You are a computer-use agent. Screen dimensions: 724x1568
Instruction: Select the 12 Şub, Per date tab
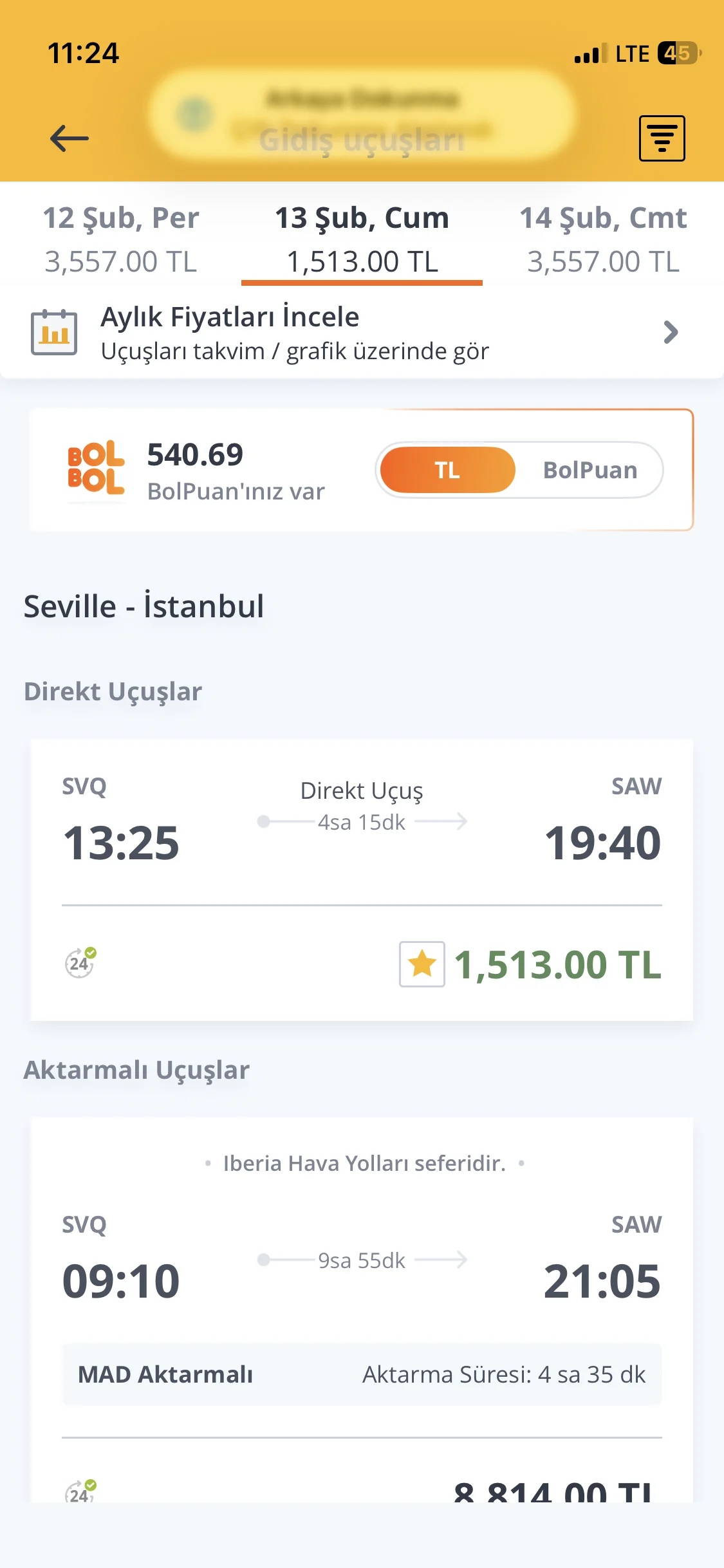(x=120, y=239)
